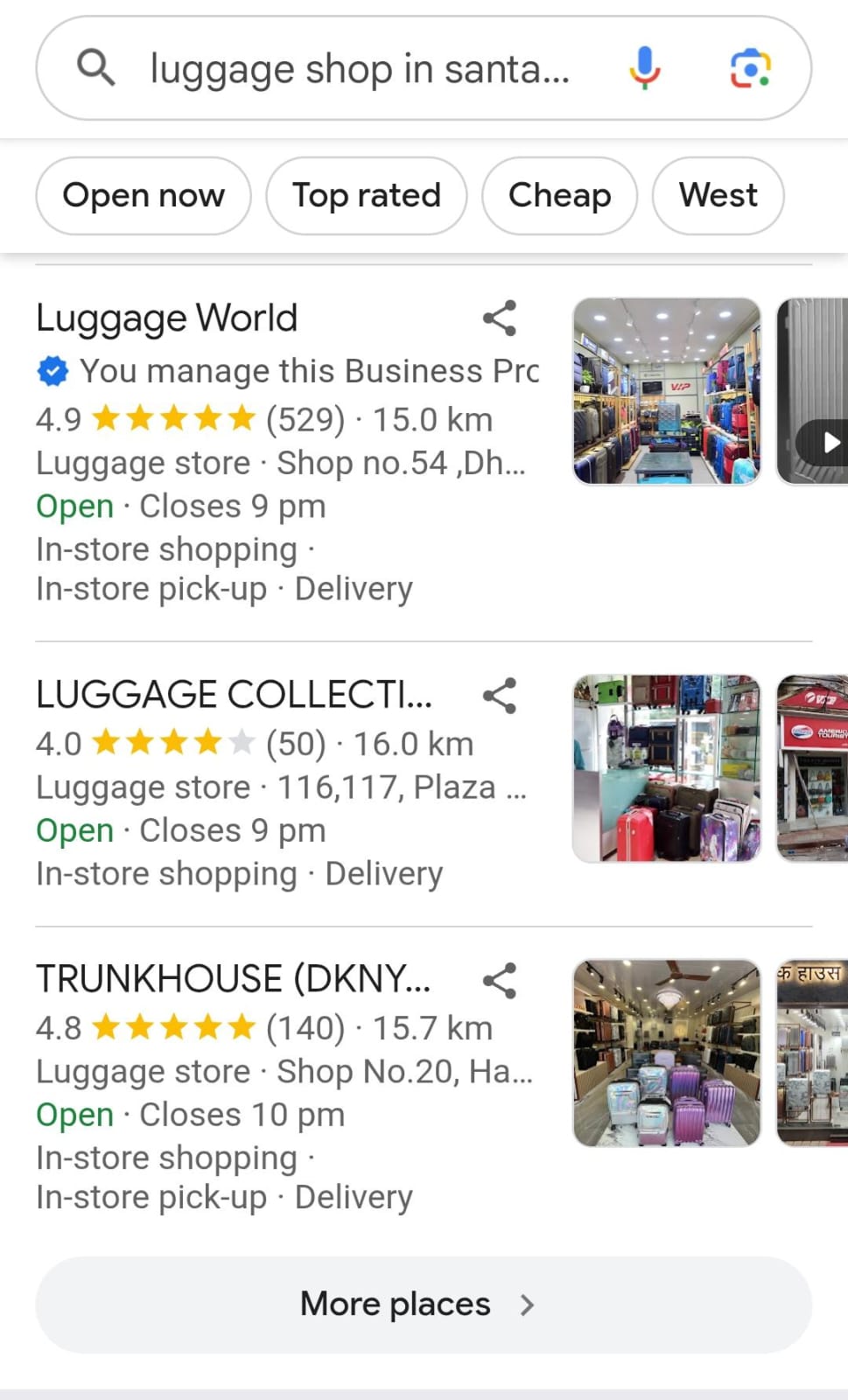
Task: View TRUNKHOUSE showroom photo
Action: (x=667, y=1053)
